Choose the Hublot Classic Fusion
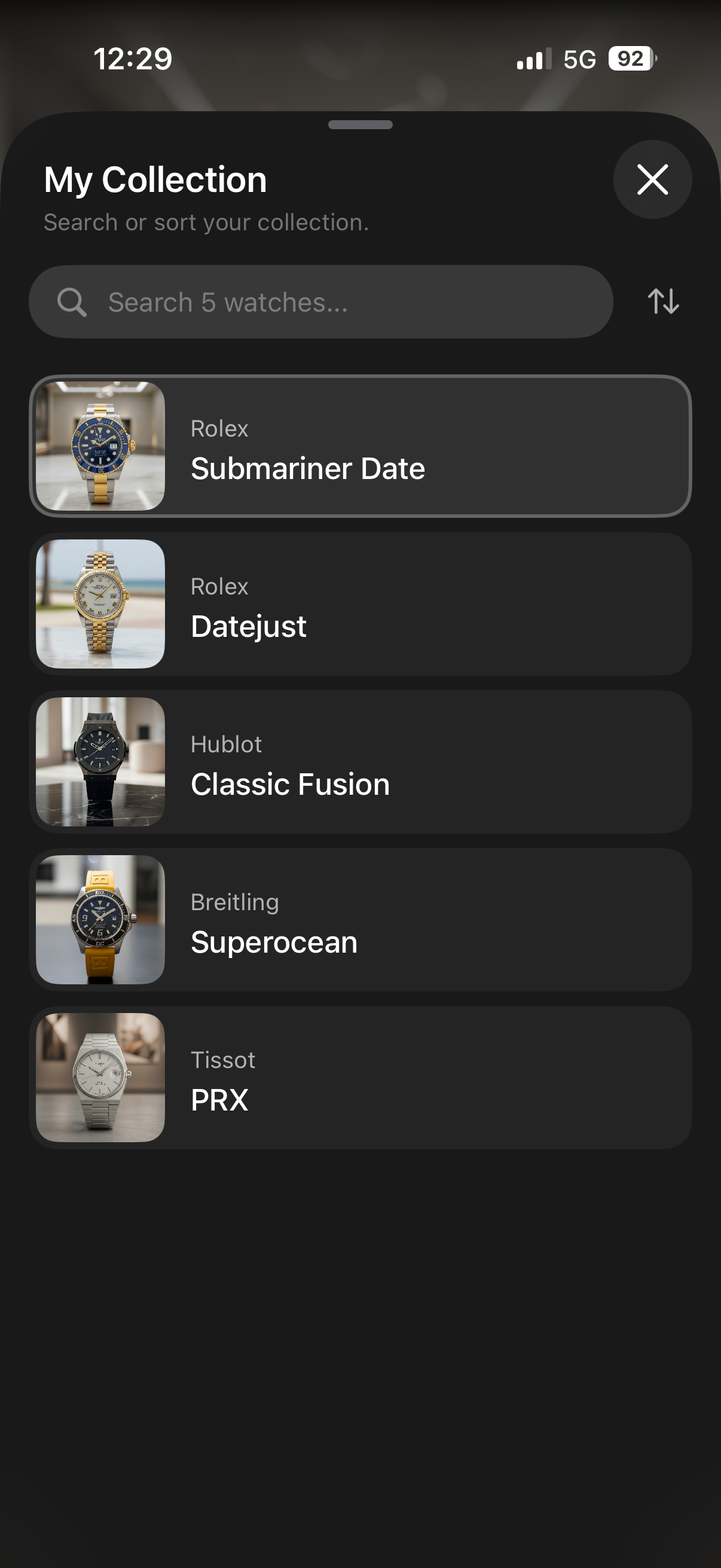Screen dimensions: 721x1568 click(360, 761)
